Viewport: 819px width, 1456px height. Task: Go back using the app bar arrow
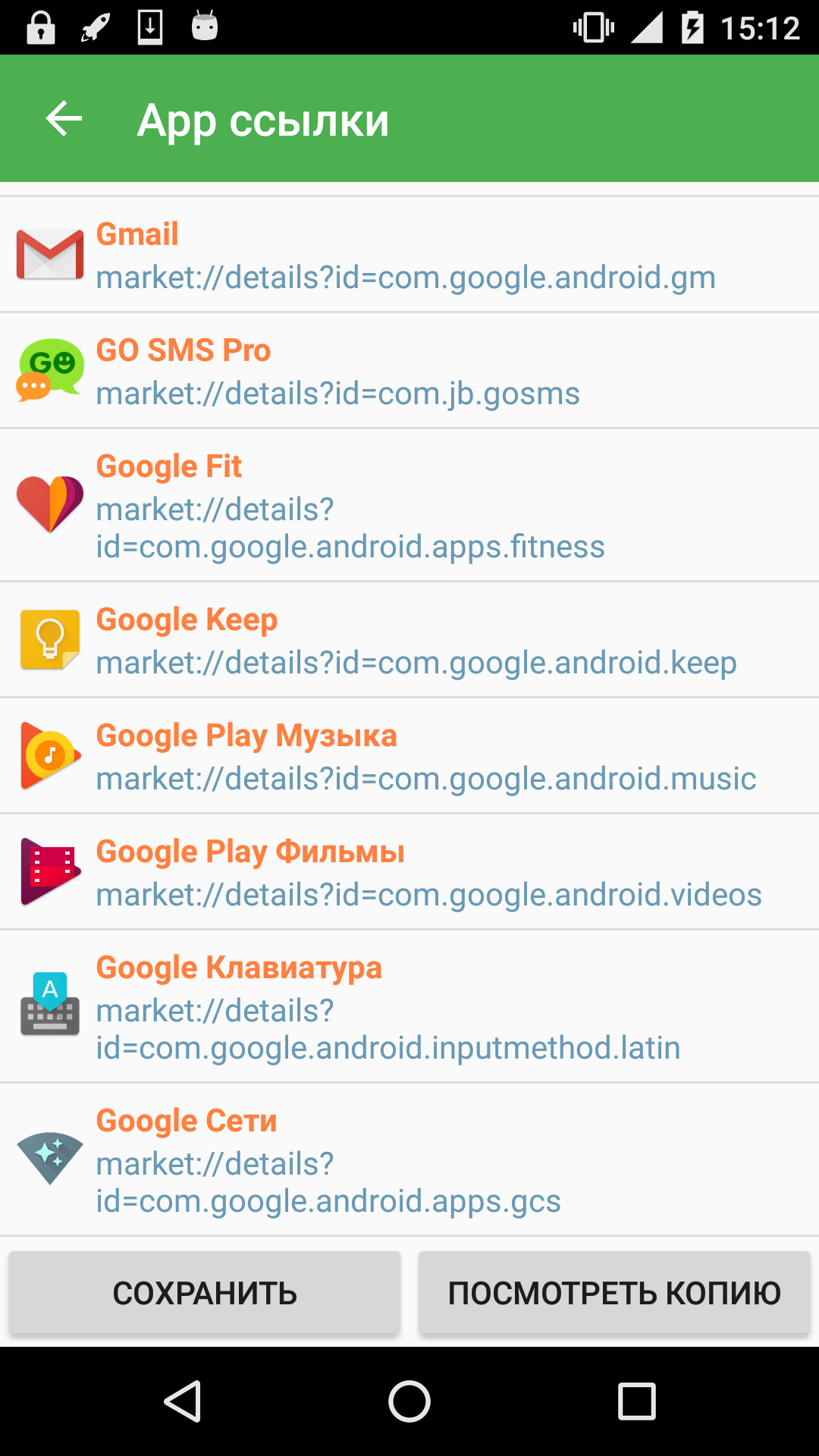pyautogui.click(x=64, y=119)
